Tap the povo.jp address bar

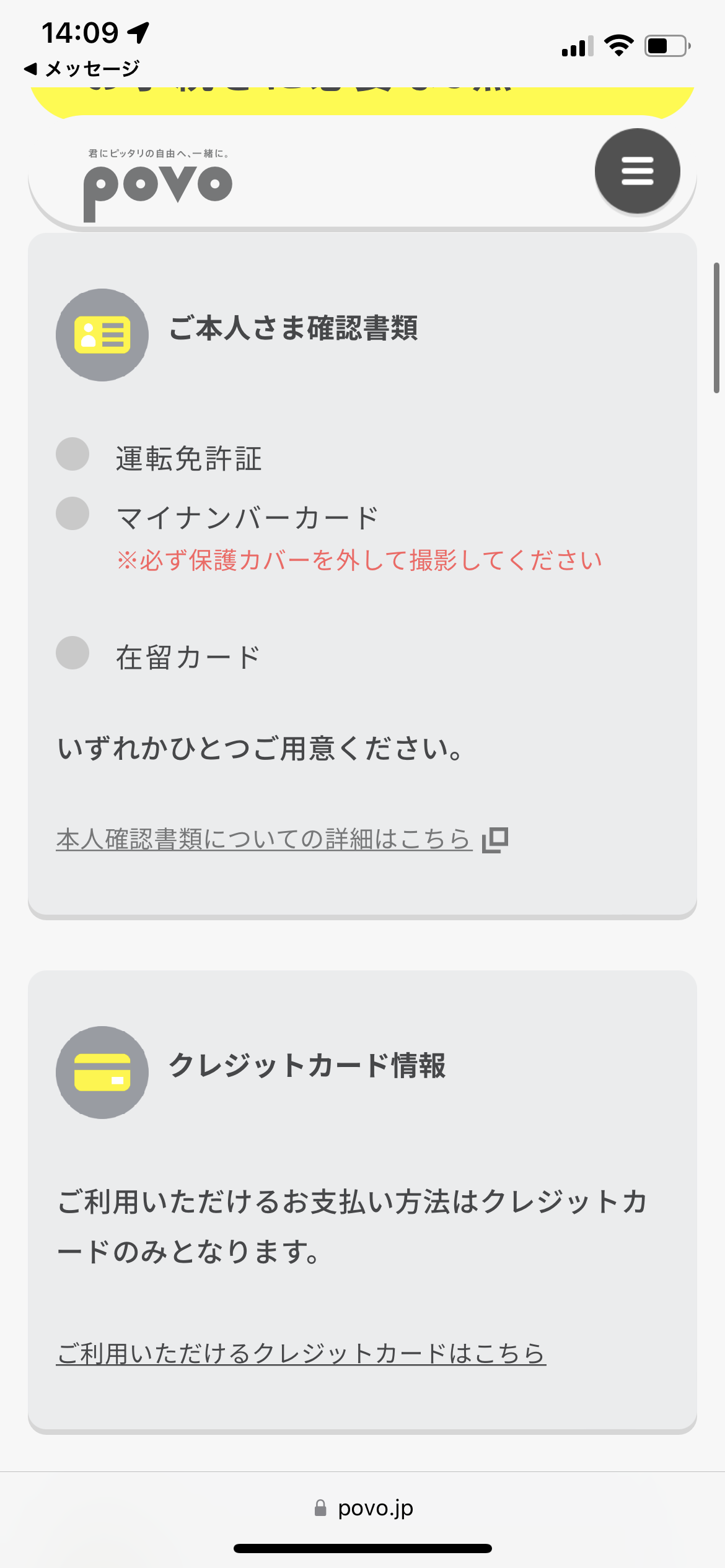coord(363,1508)
